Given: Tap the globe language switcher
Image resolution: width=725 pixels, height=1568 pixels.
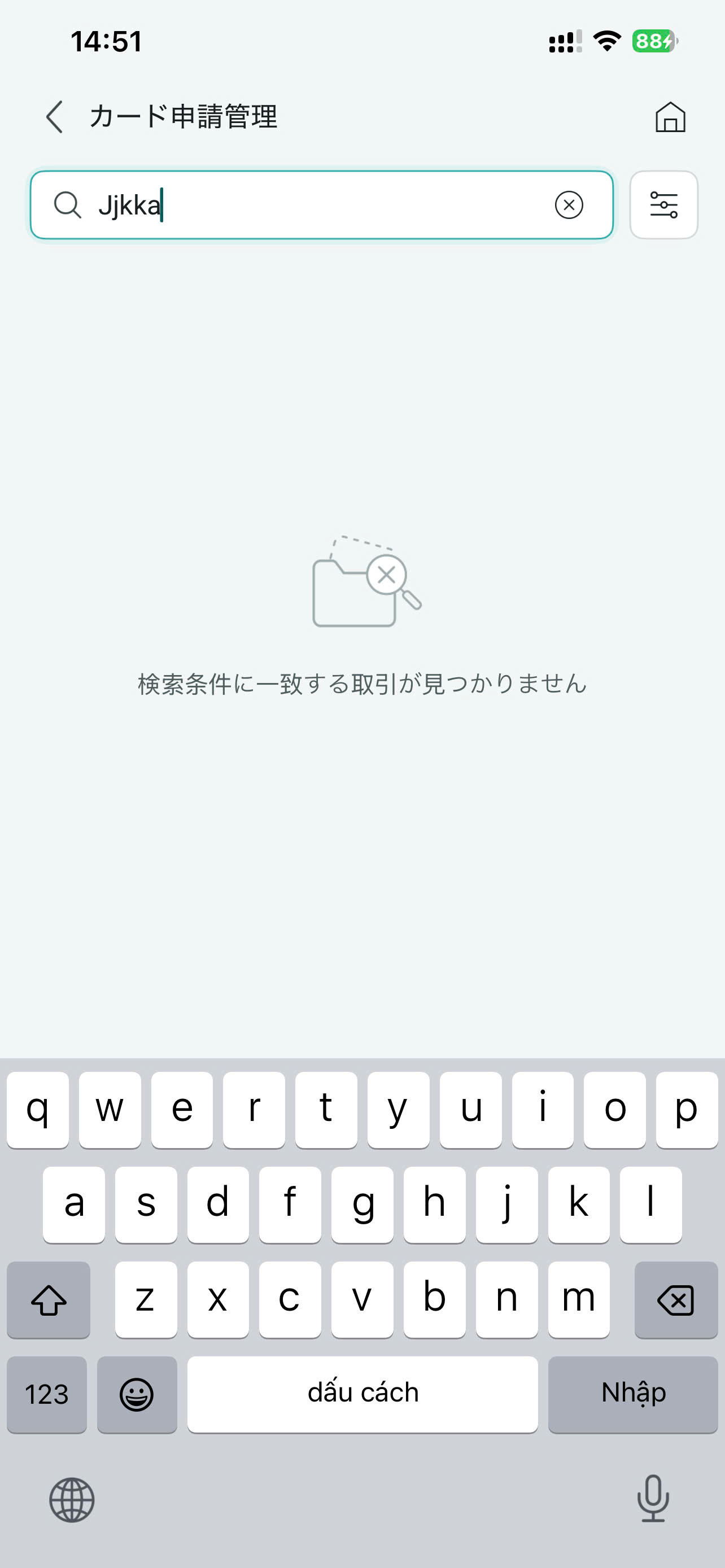Looking at the screenshot, I should point(72,1499).
